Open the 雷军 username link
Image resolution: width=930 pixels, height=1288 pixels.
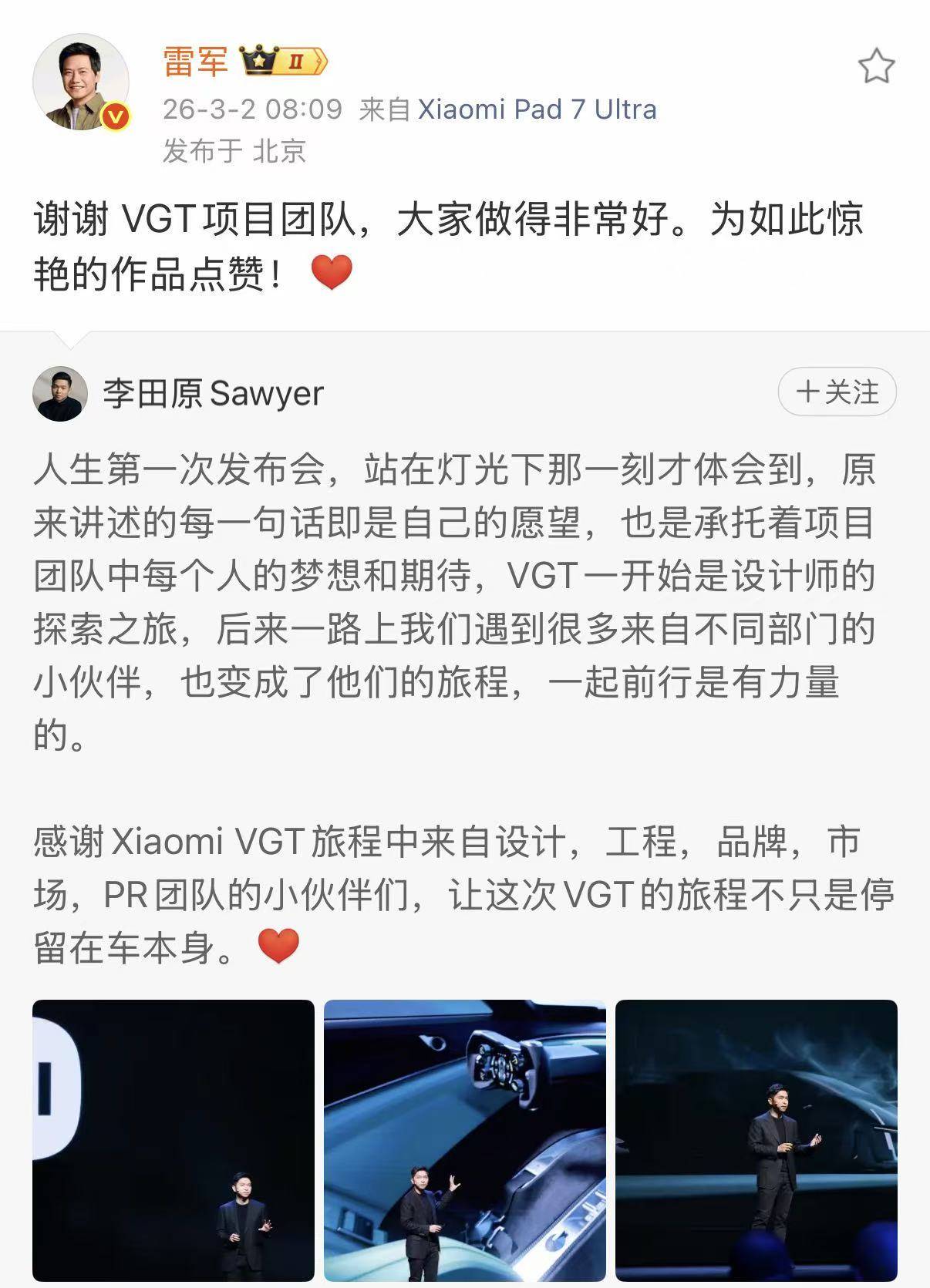(x=195, y=62)
